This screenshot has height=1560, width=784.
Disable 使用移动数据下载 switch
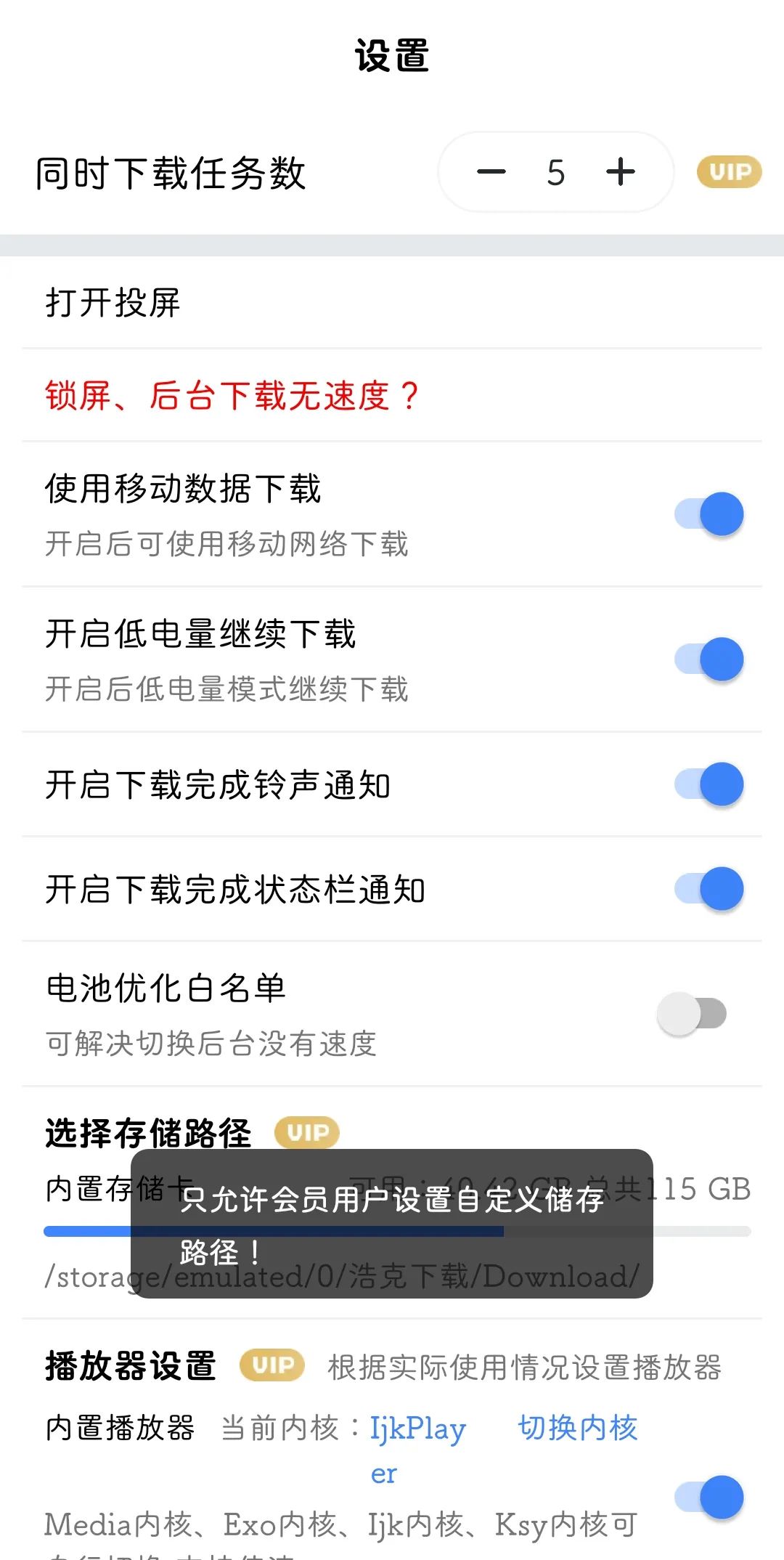(709, 514)
